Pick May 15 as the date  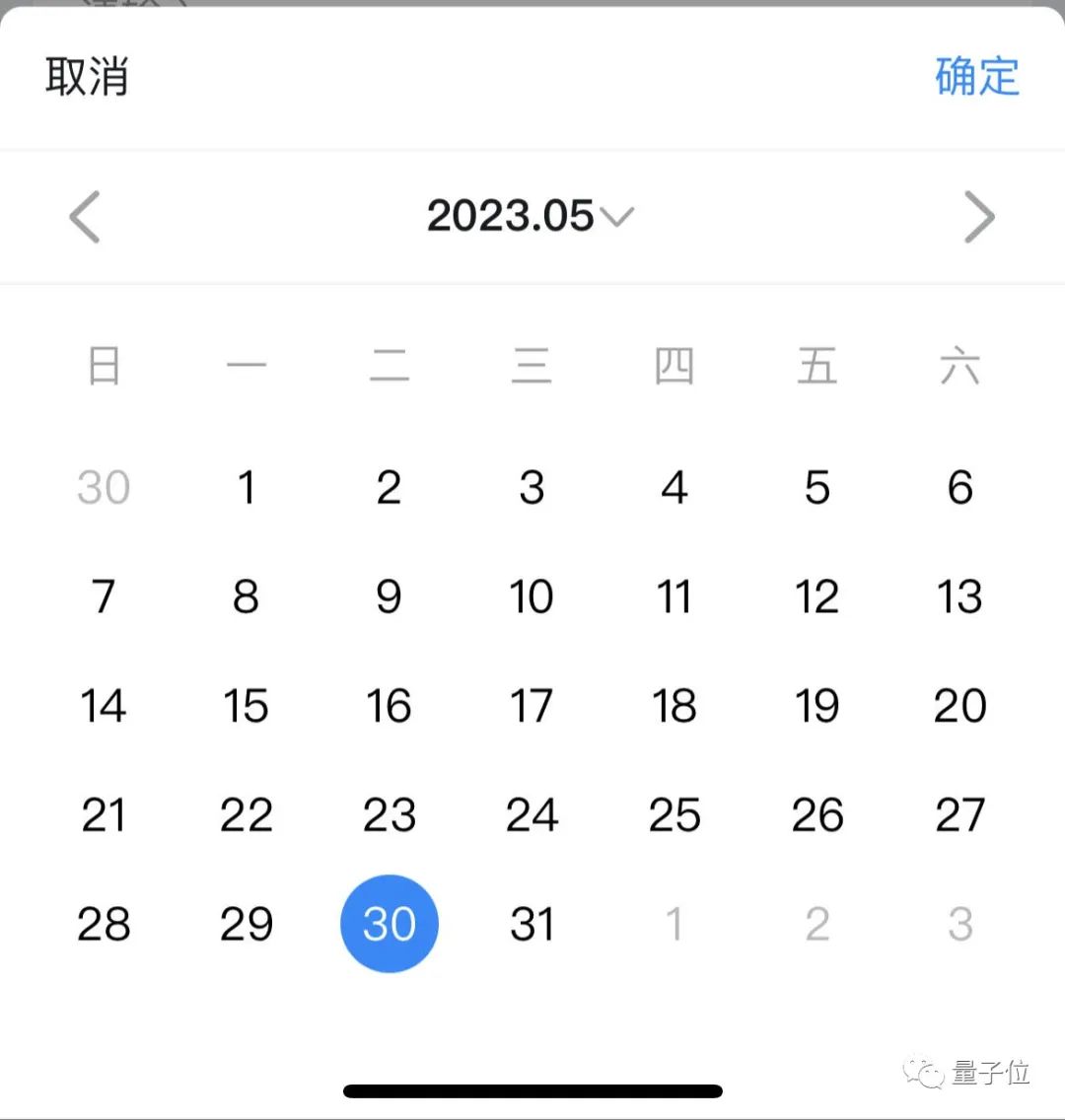247,706
